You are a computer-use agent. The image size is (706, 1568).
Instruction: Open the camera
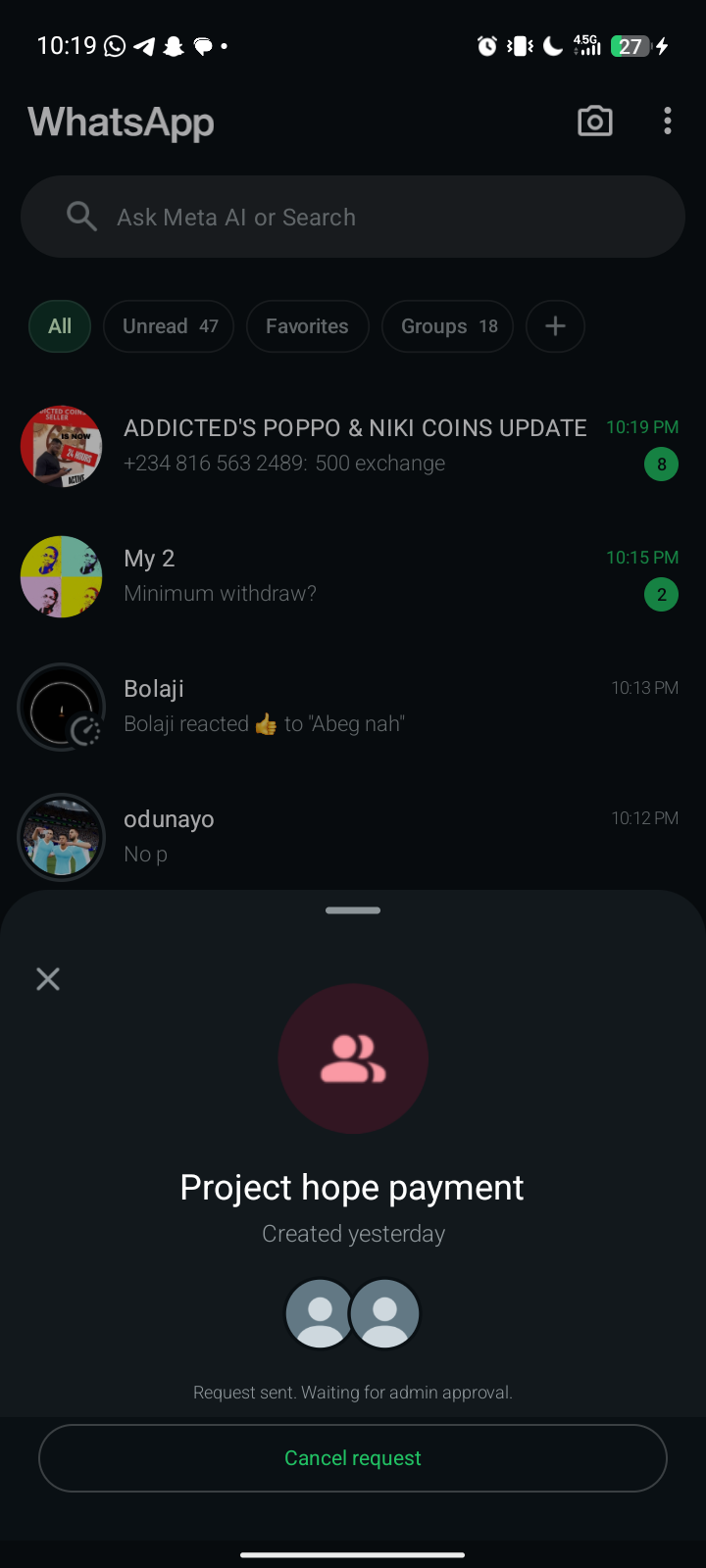coord(594,122)
